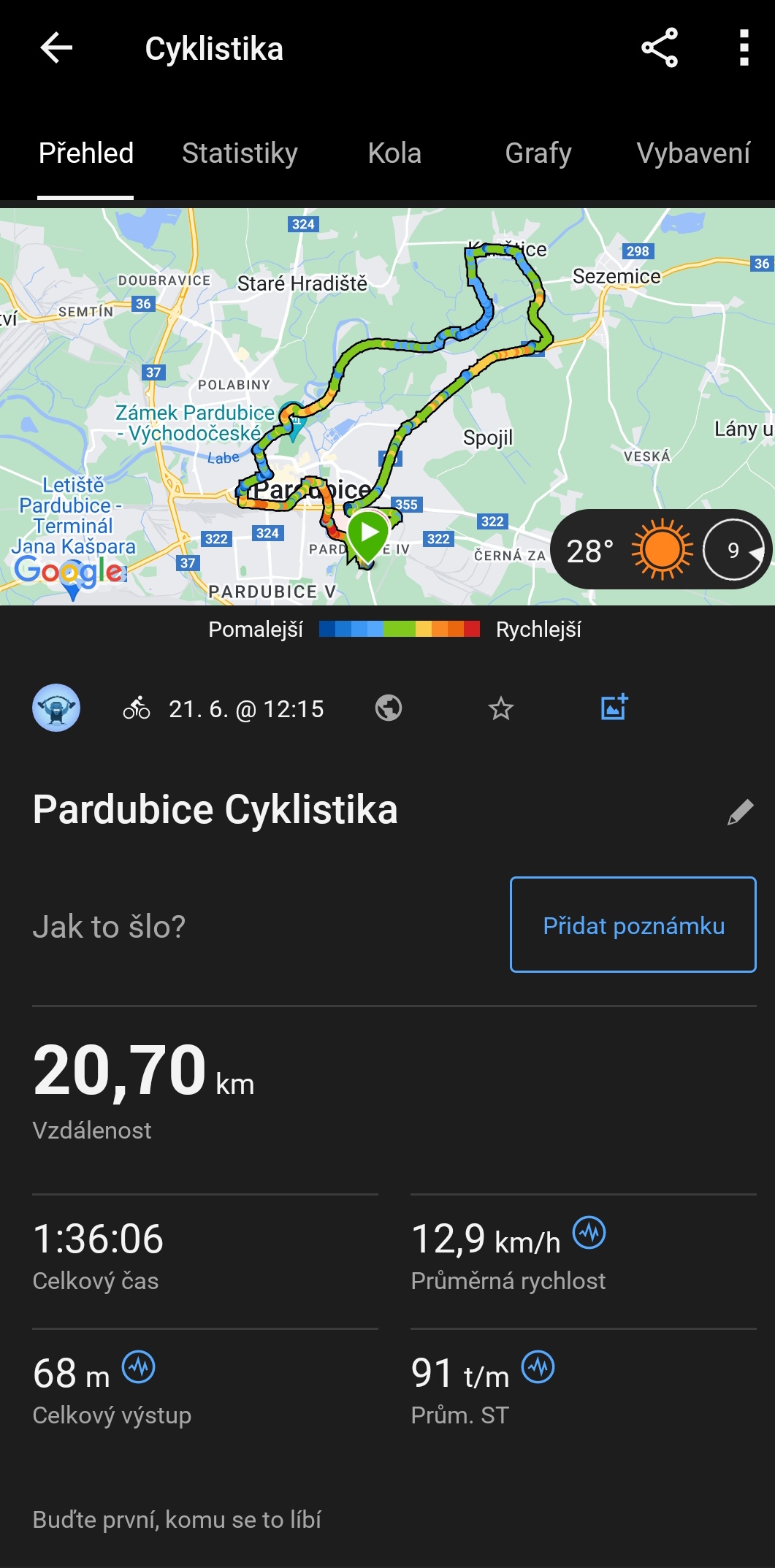Share this cycling activity
The width and height of the screenshot is (775, 1568).
(x=659, y=49)
